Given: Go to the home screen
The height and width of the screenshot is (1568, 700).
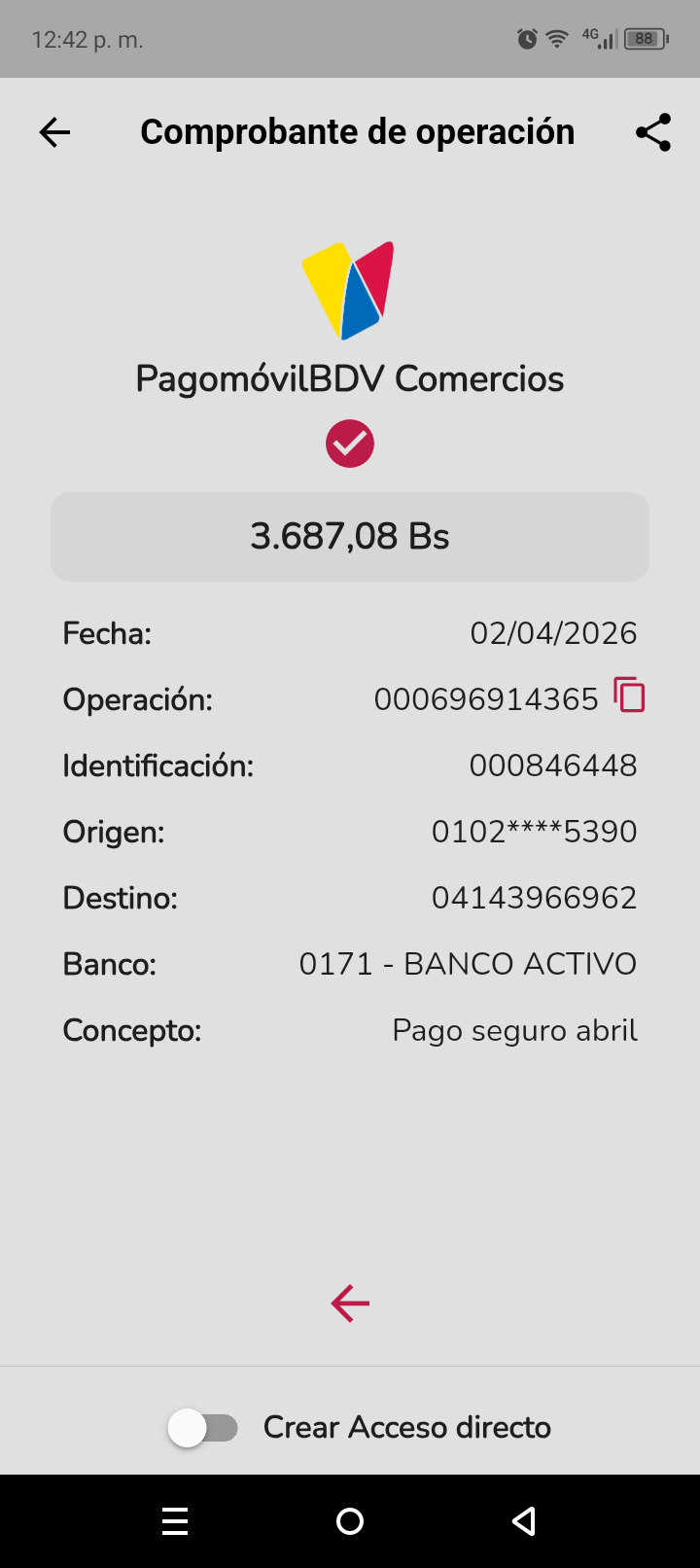Looking at the screenshot, I should coord(350,1521).
